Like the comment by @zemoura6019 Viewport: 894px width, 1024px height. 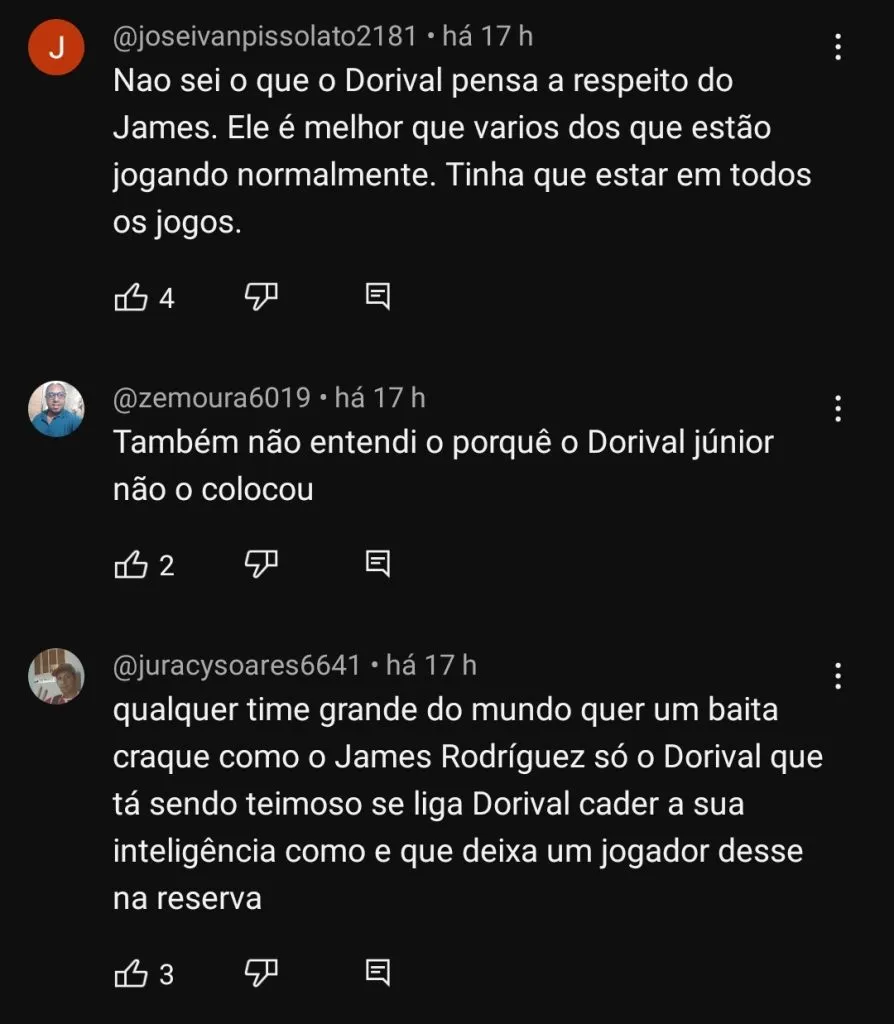pos(131,565)
